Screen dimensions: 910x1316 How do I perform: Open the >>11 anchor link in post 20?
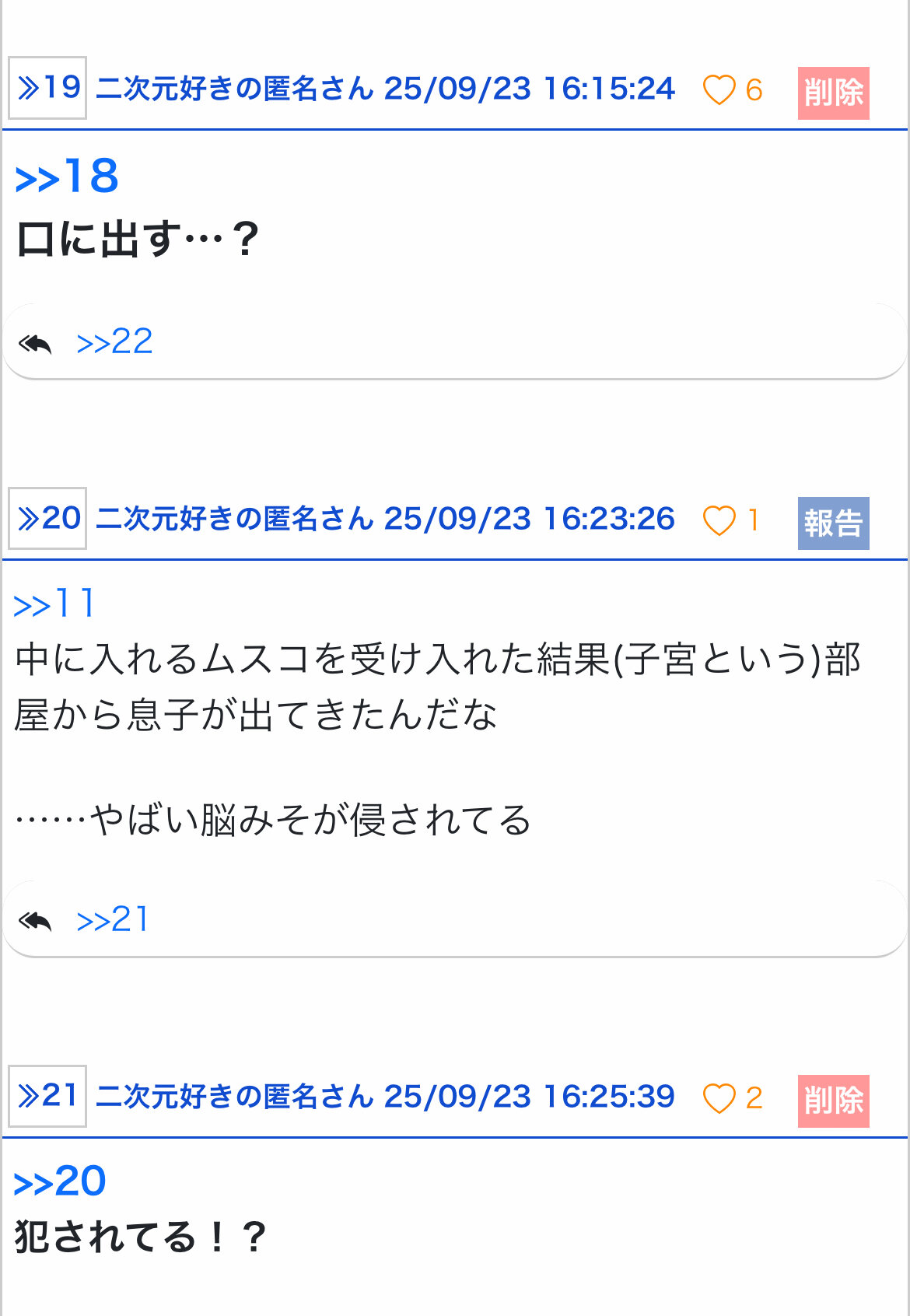coord(54,604)
